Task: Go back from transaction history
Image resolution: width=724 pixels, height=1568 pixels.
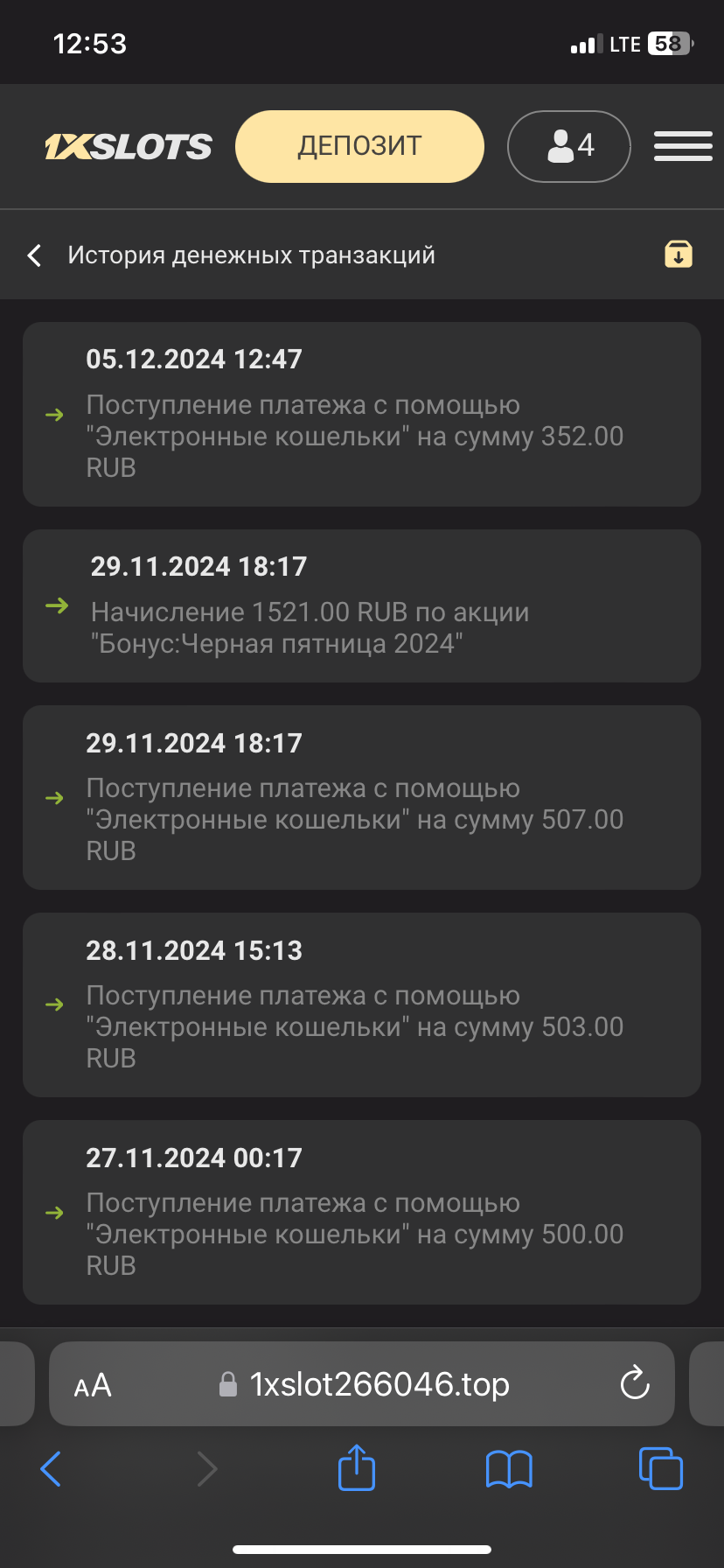Action: pyautogui.click(x=35, y=255)
